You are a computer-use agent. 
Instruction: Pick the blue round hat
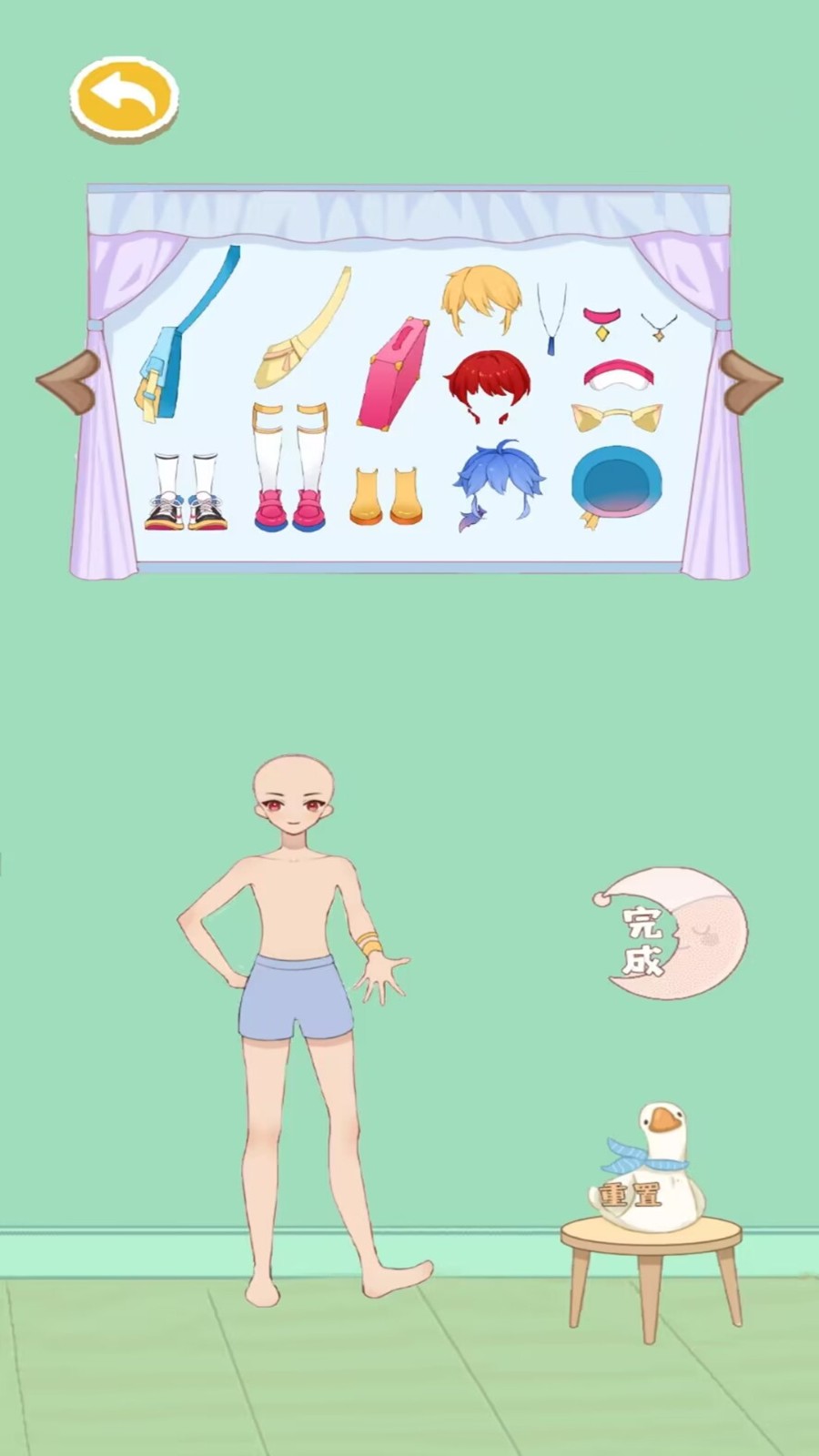(x=616, y=484)
